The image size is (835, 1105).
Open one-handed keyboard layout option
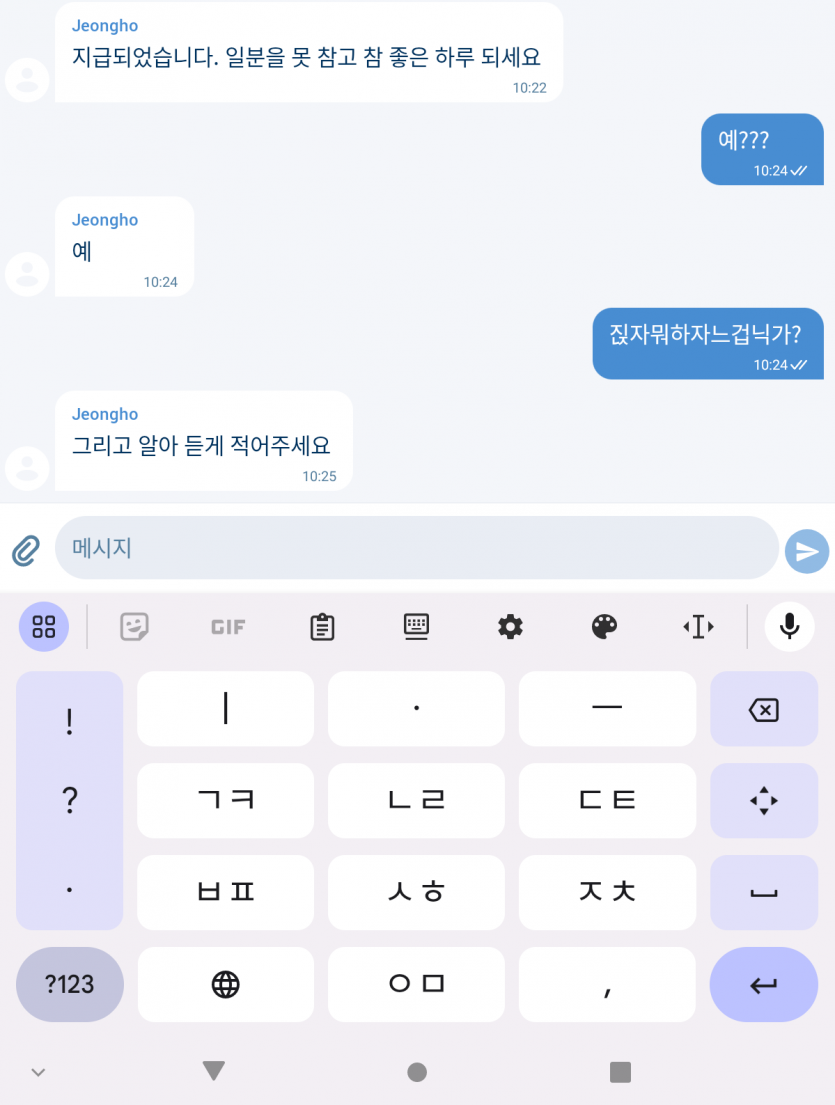pyautogui.click(x=416, y=627)
